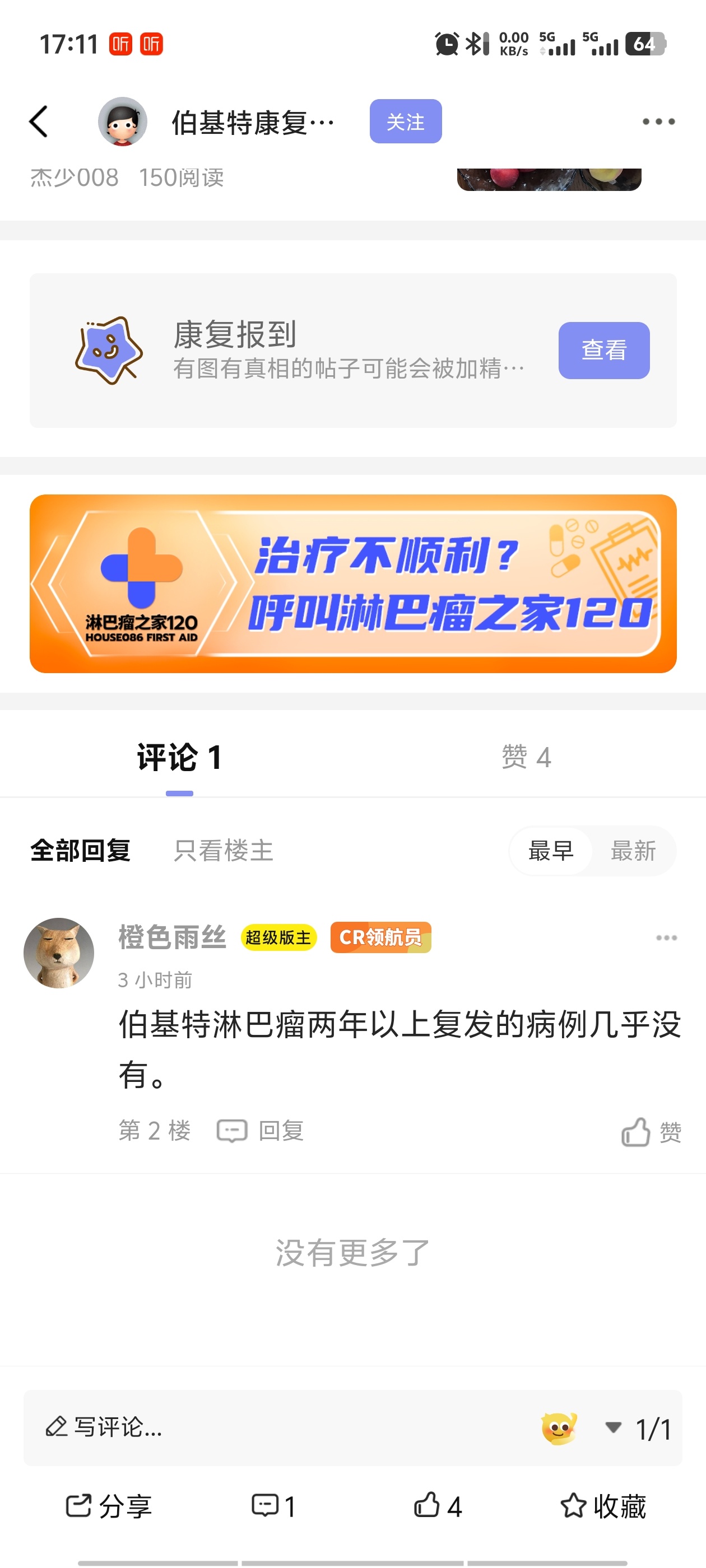Image resolution: width=706 pixels, height=1568 pixels.
Task: Open more options on 橙色雨丝's comment
Action: click(666, 937)
